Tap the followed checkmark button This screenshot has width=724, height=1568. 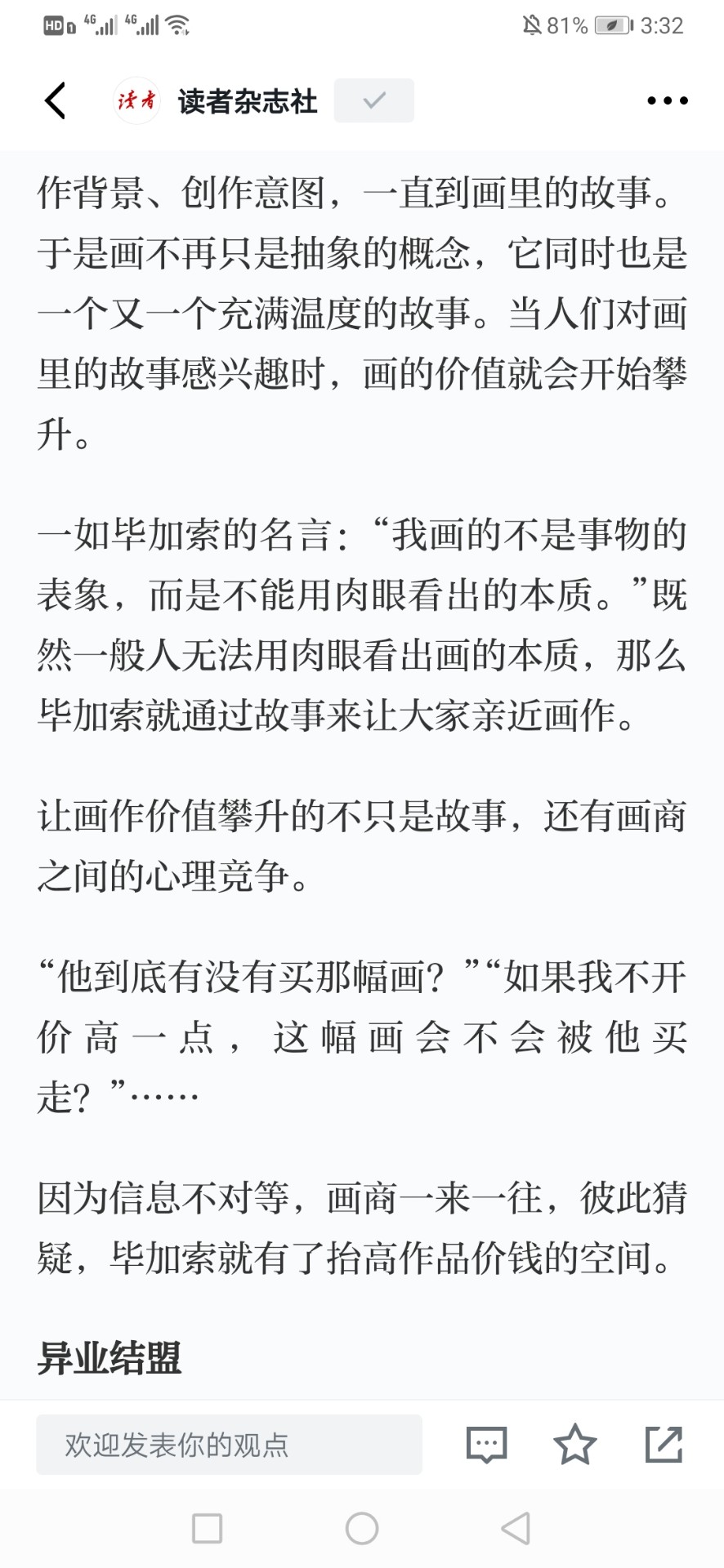(x=373, y=100)
